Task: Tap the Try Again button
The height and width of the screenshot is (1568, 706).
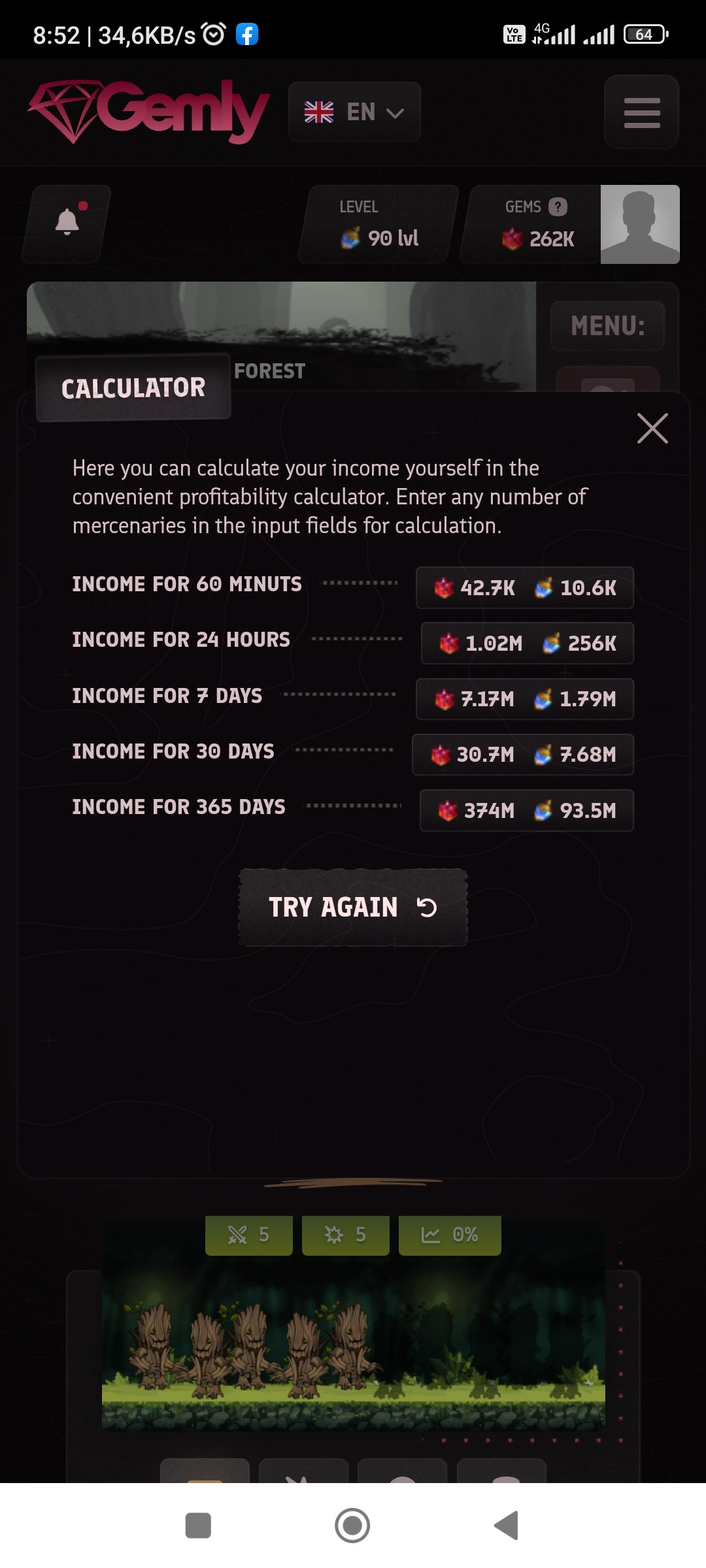Action: pyautogui.click(x=352, y=907)
